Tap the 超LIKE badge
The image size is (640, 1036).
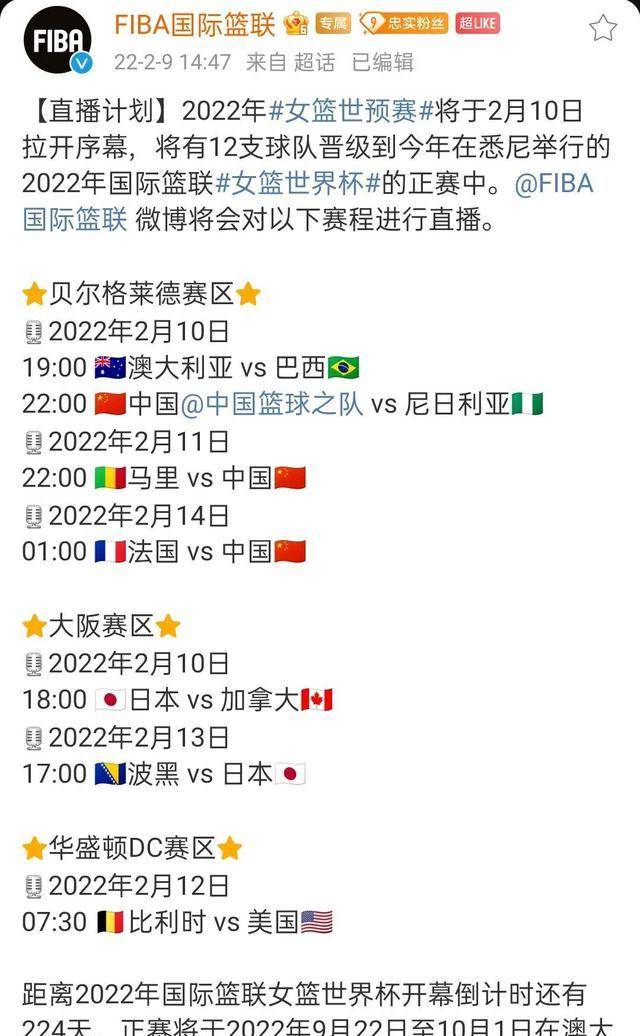pos(478,24)
